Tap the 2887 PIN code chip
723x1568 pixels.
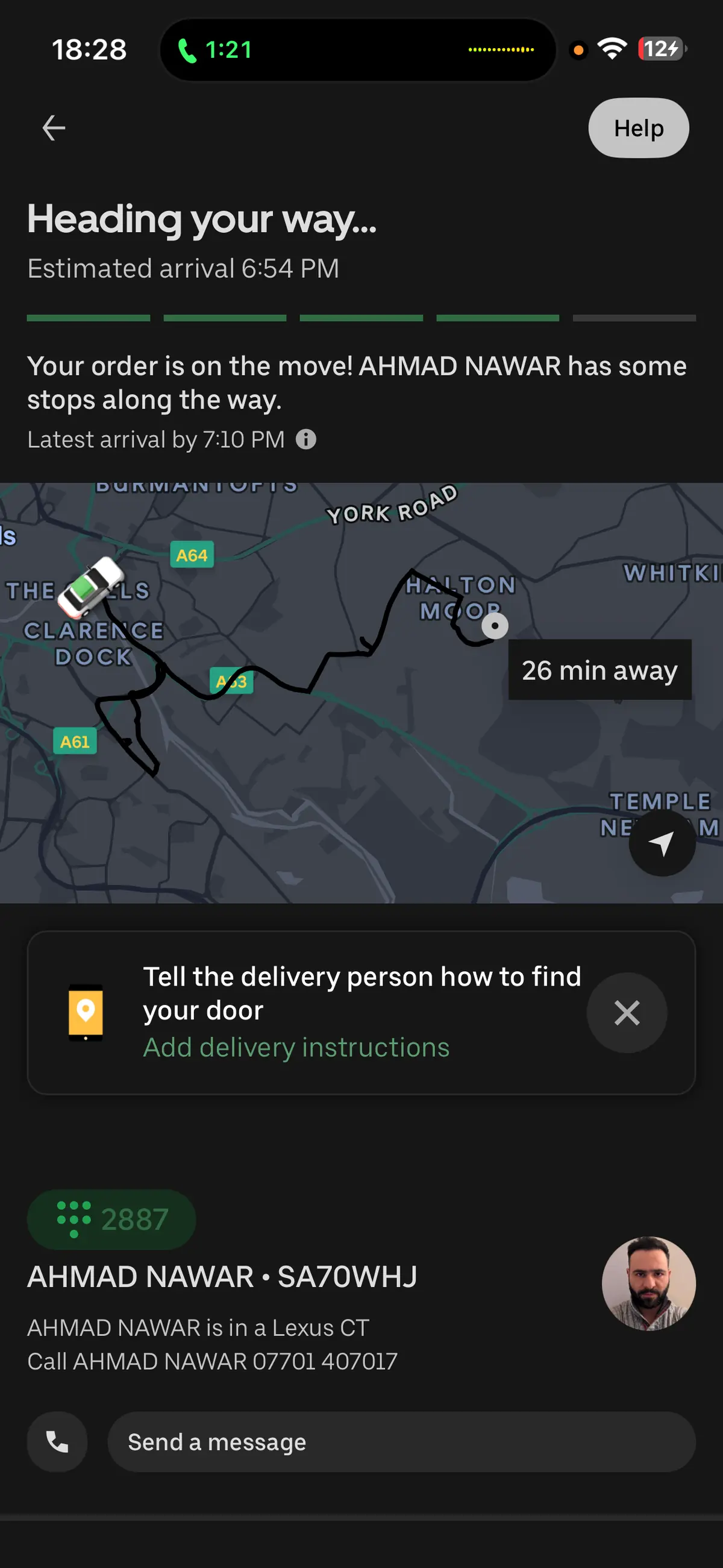(111, 1219)
